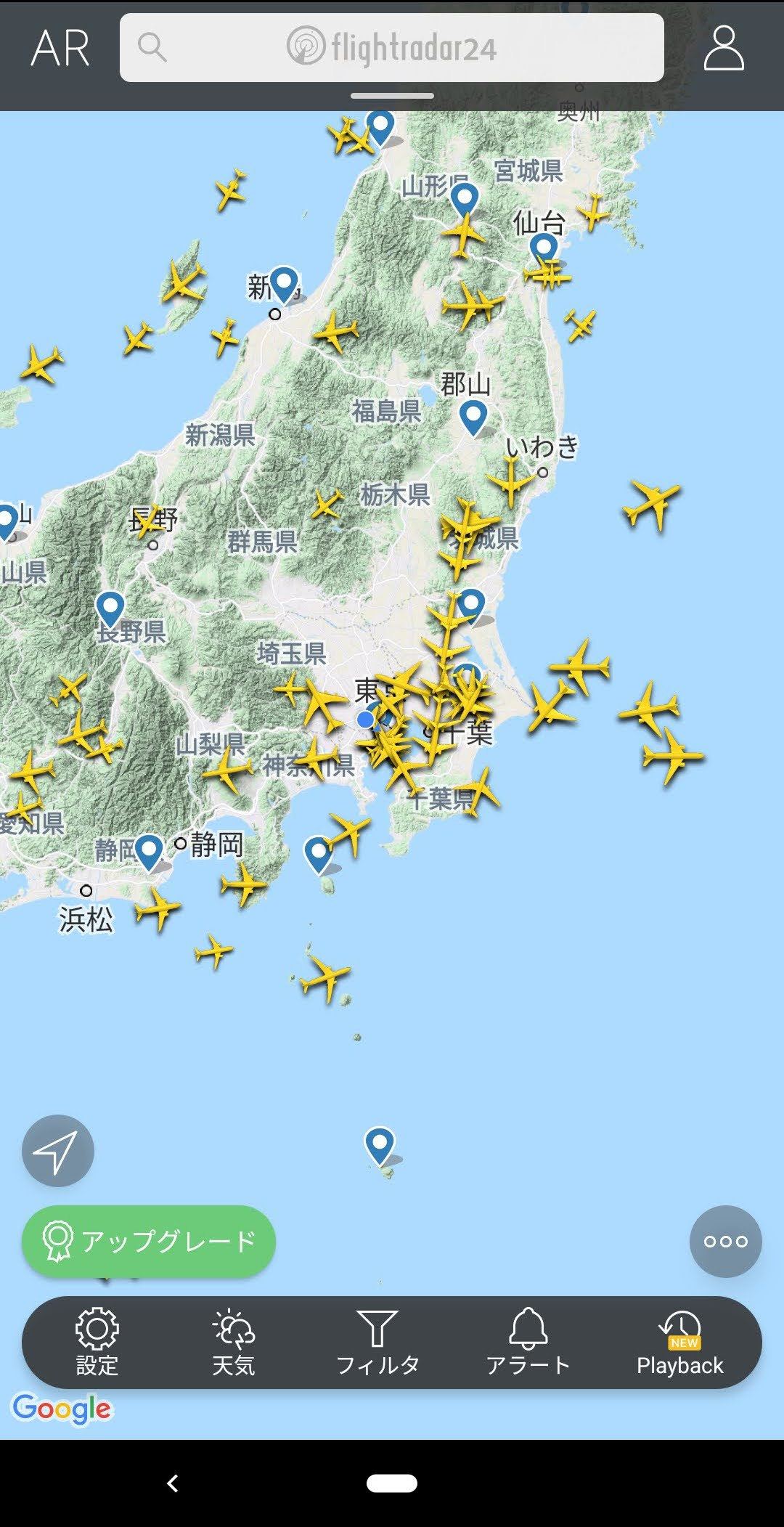Open the user account profile icon

coord(724,48)
